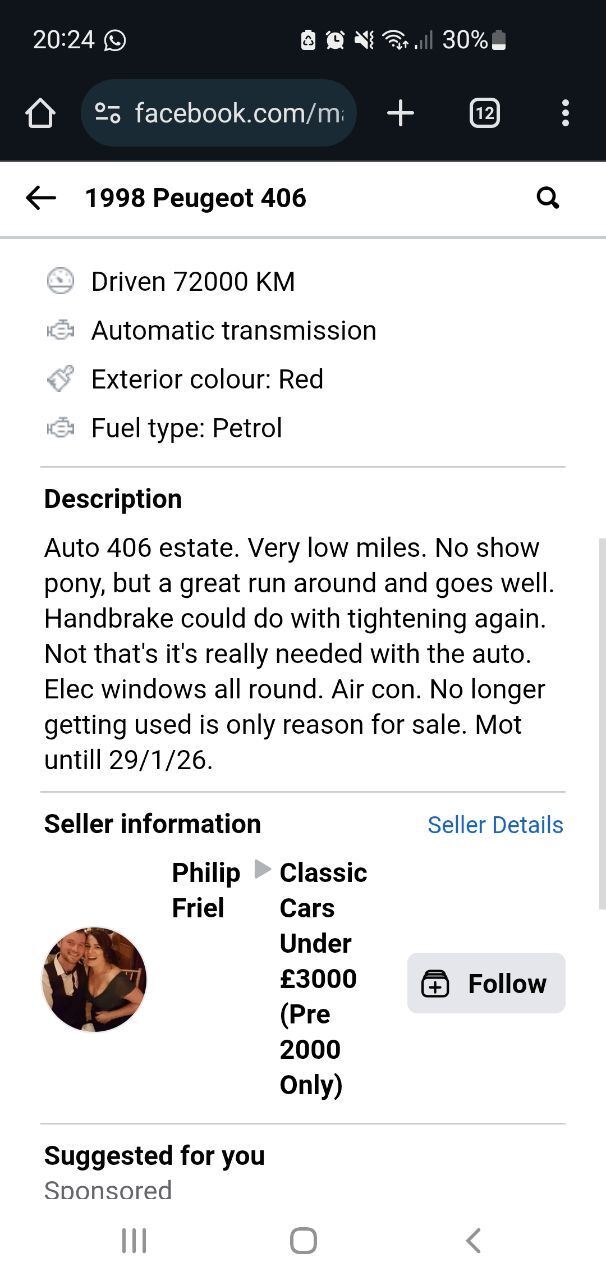Edit the facebook.com address bar
This screenshot has width=606, height=1280.
pyautogui.click(x=219, y=113)
